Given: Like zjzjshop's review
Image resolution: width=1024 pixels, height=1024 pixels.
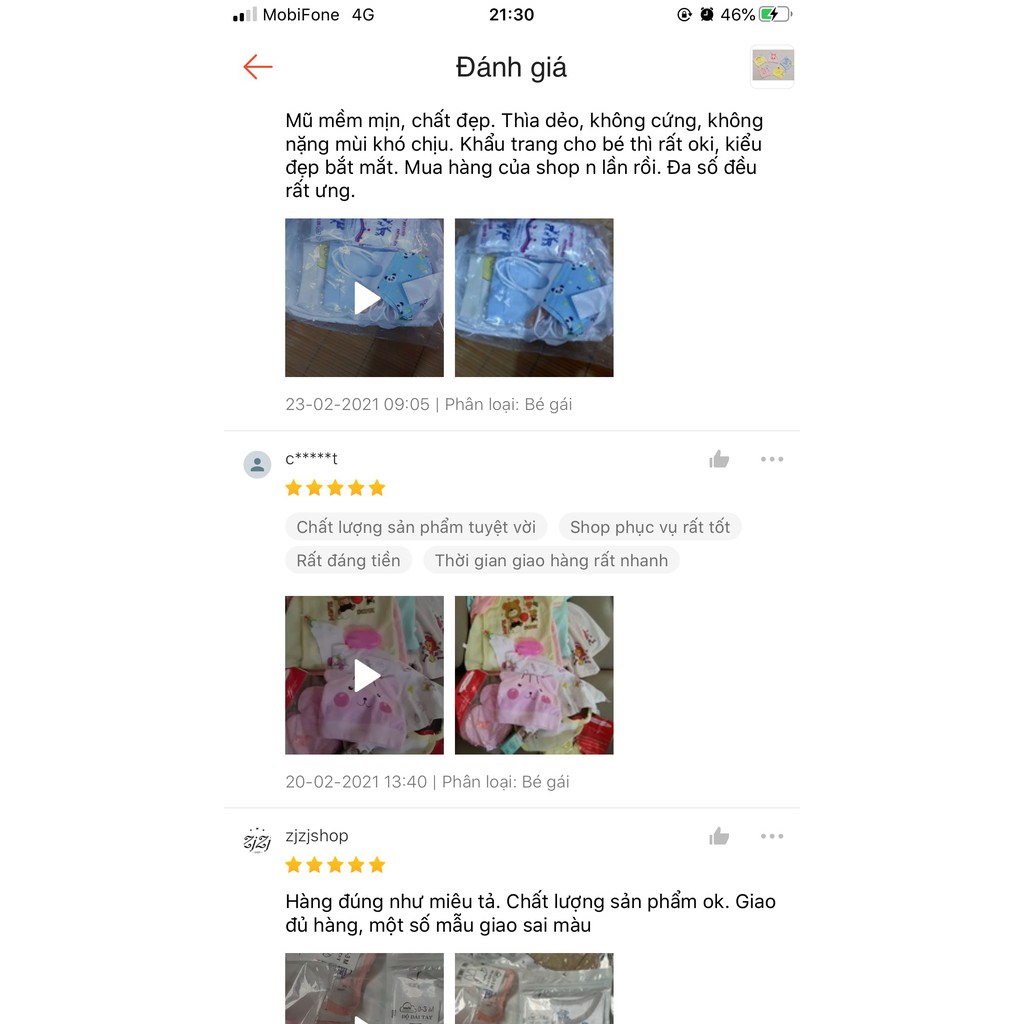Looking at the screenshot, I should point(719,837).
